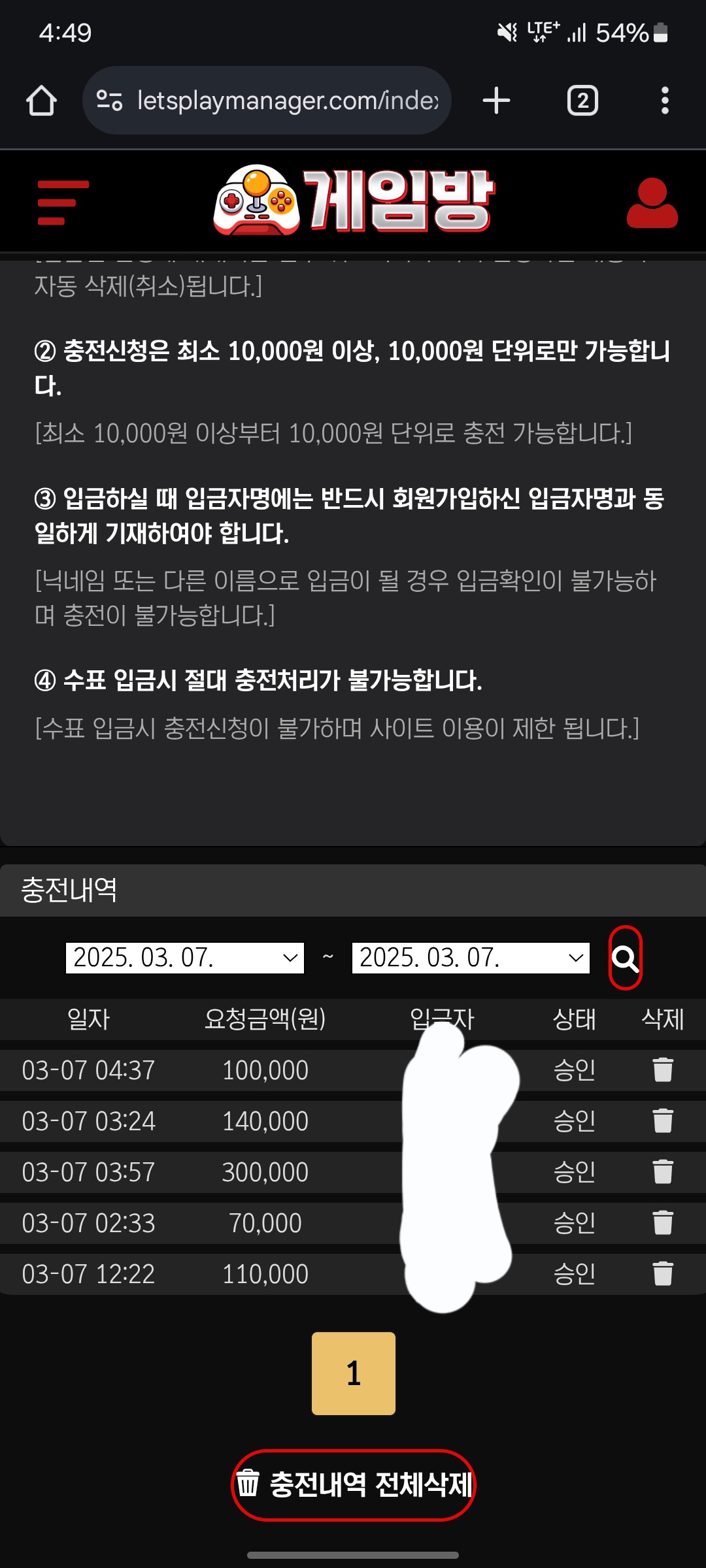Open the start date picker
Image resolution: width=706 pixels, height=1568 pixels.
[185, 958]
